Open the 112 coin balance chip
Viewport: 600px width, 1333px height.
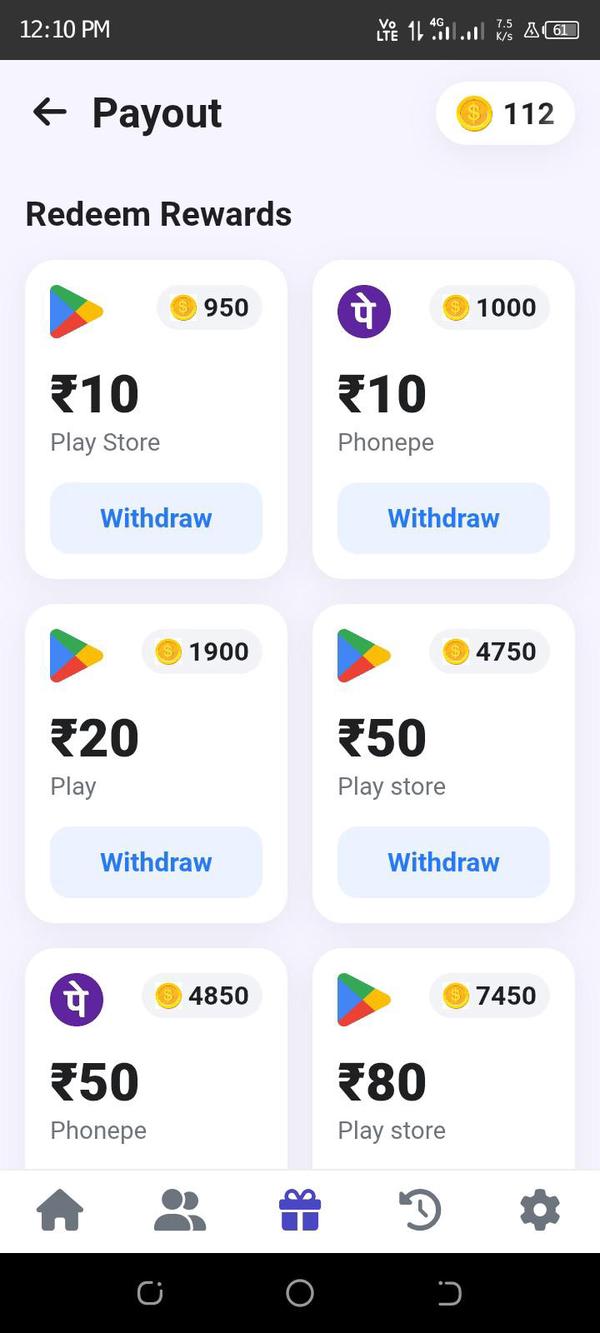tap(505, 114)
